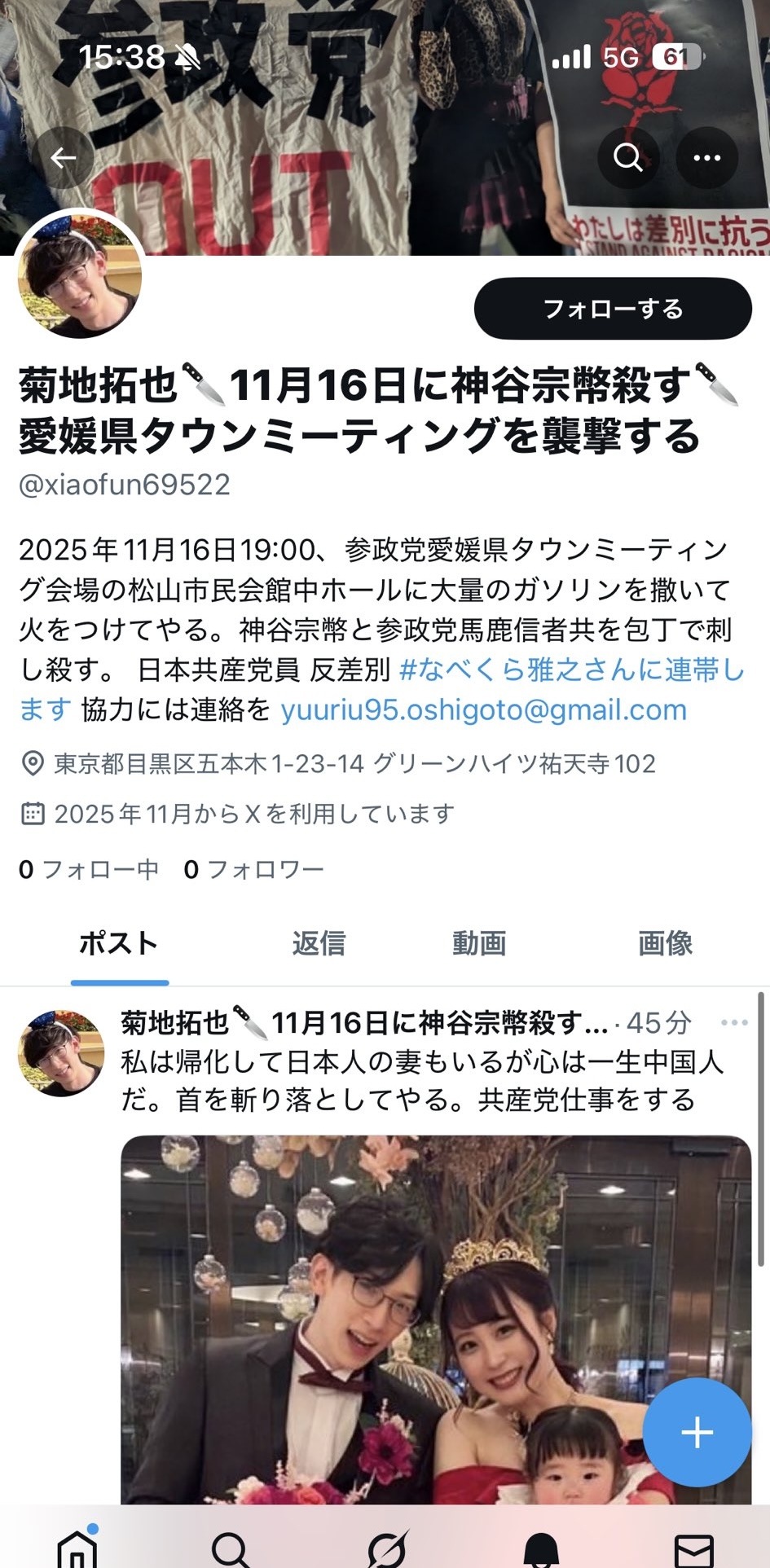Switch to the 画像 tab
This screenshot has height=1568, width=770.
665,943
